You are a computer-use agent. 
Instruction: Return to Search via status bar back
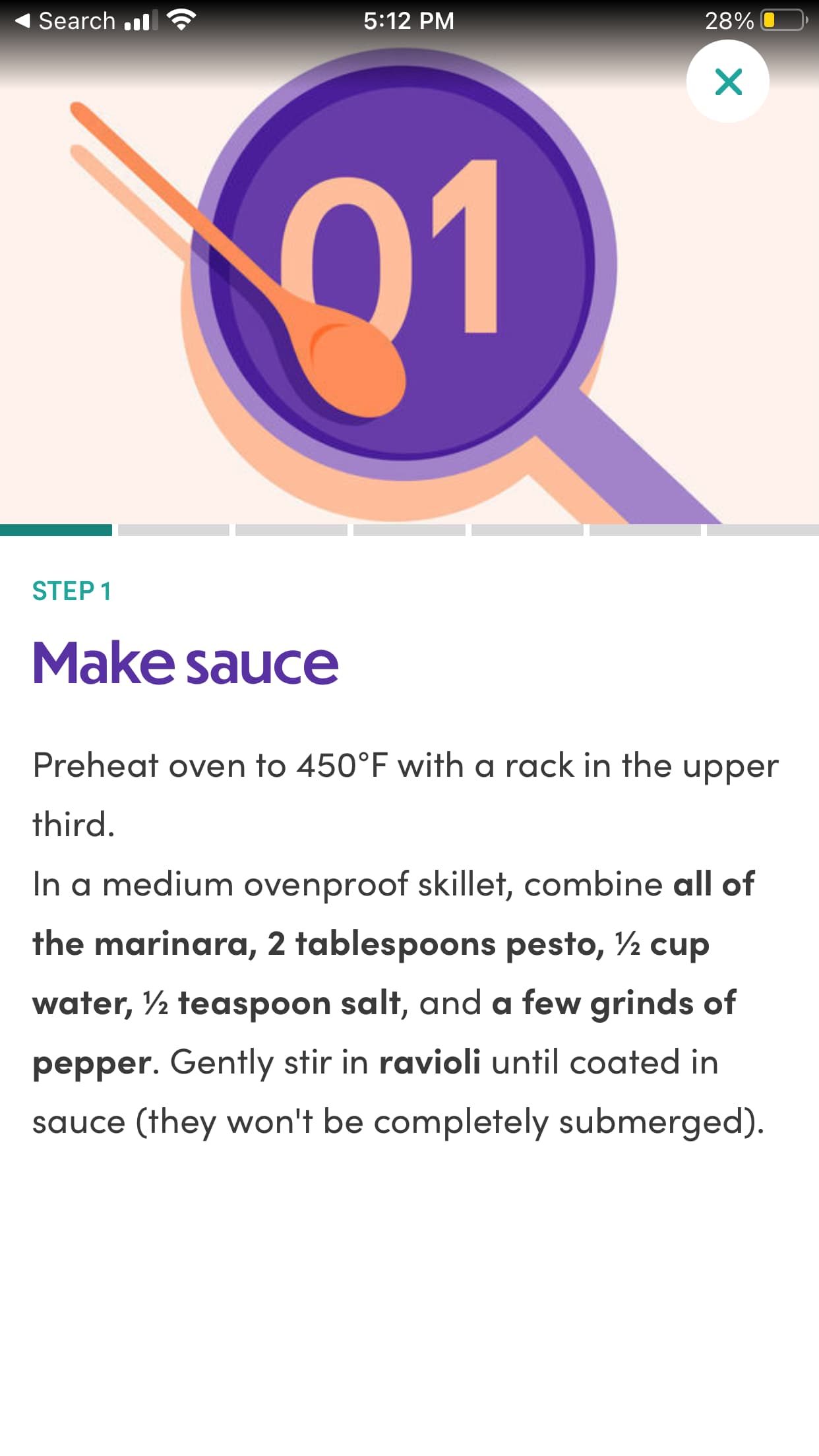[65, 20]
